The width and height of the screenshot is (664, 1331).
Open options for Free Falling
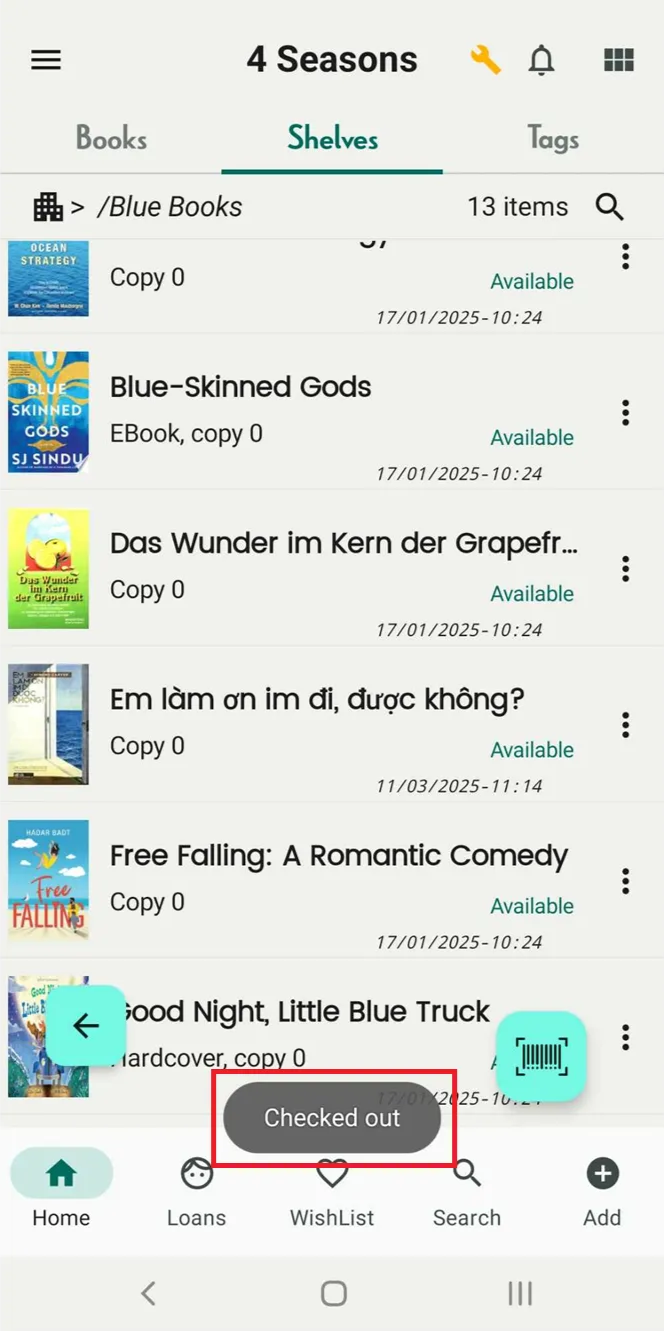click(625, 880)
